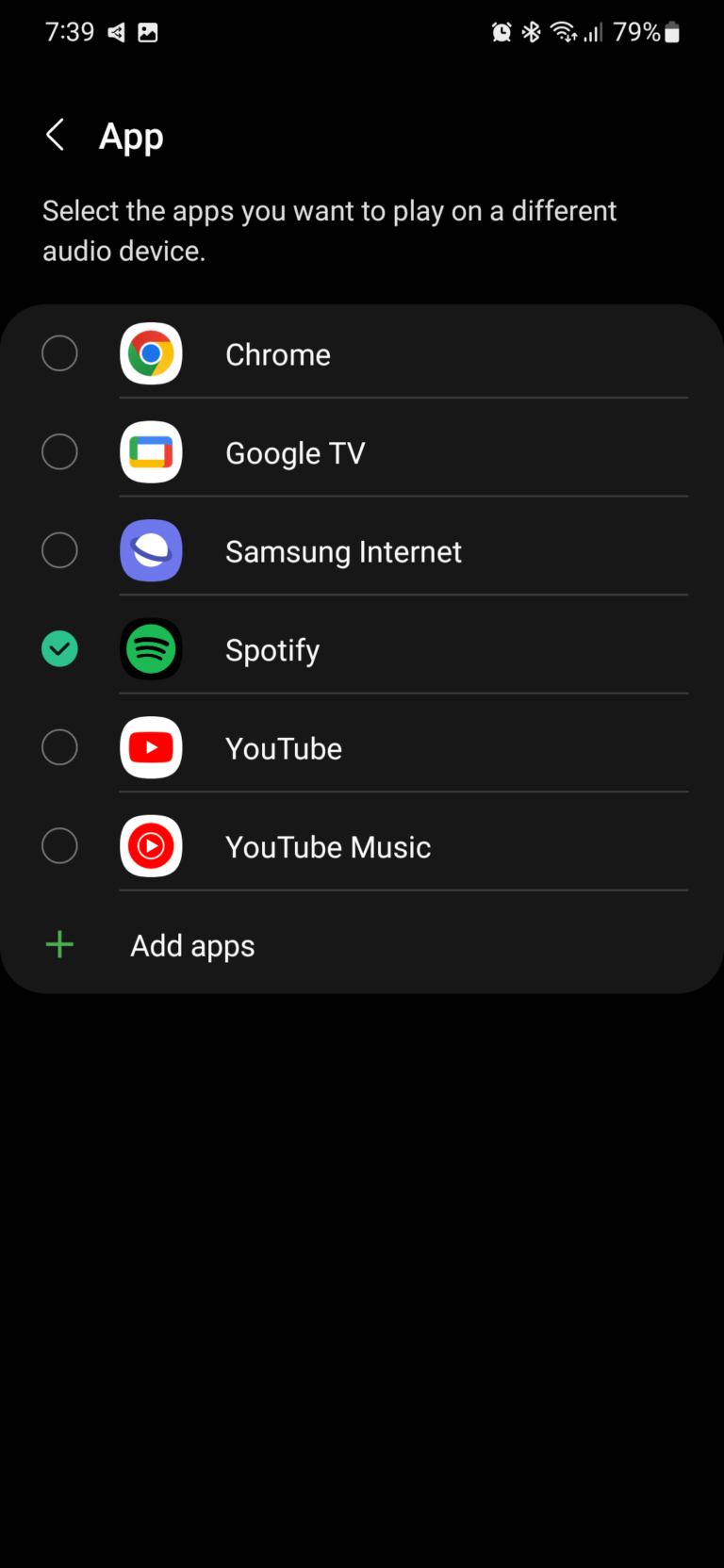Tap the YouTube Music icon
This screenshot has width=724, height=1568.
click(151, 846)
